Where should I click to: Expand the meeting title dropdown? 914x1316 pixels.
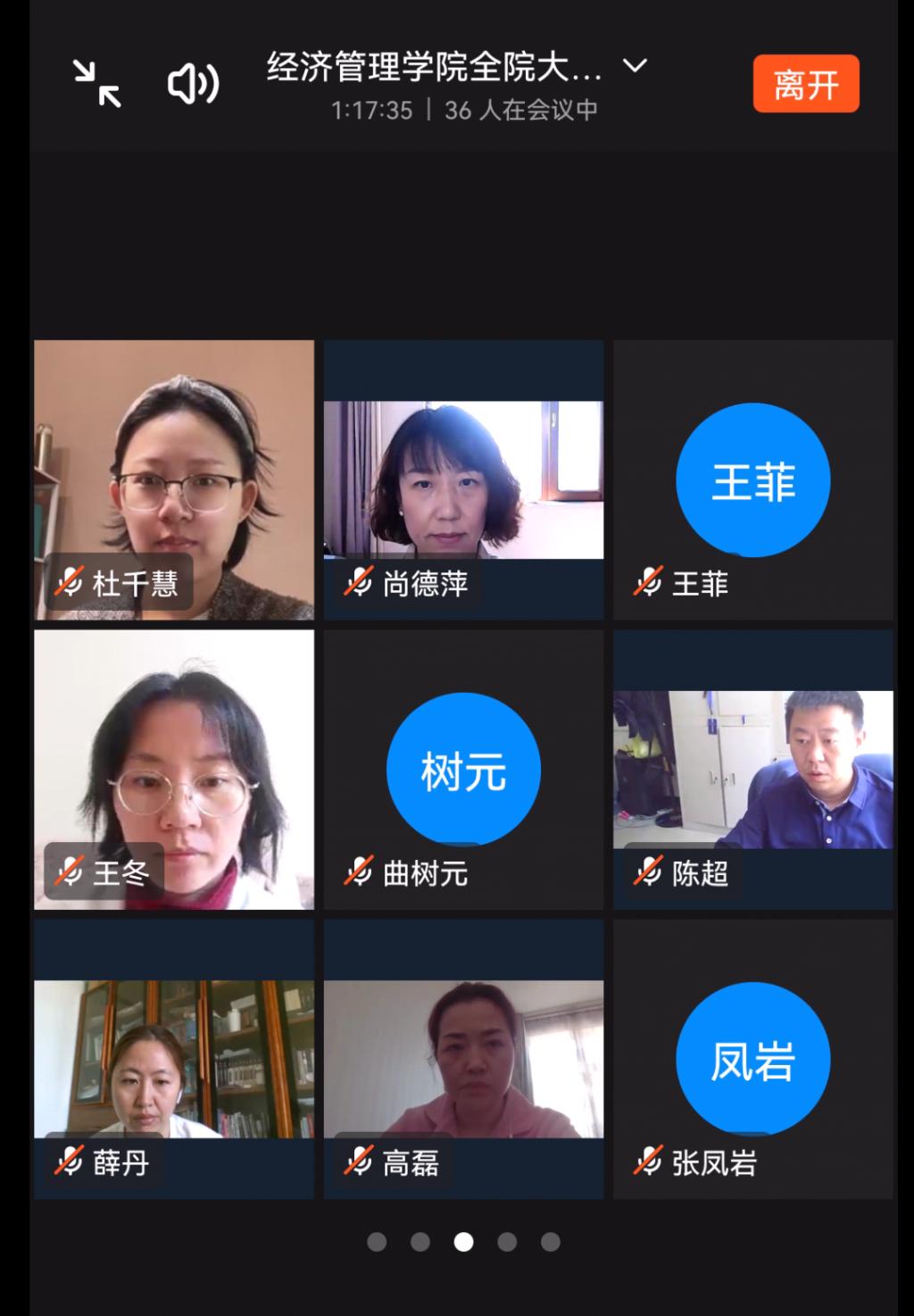(x=635, y=66)
